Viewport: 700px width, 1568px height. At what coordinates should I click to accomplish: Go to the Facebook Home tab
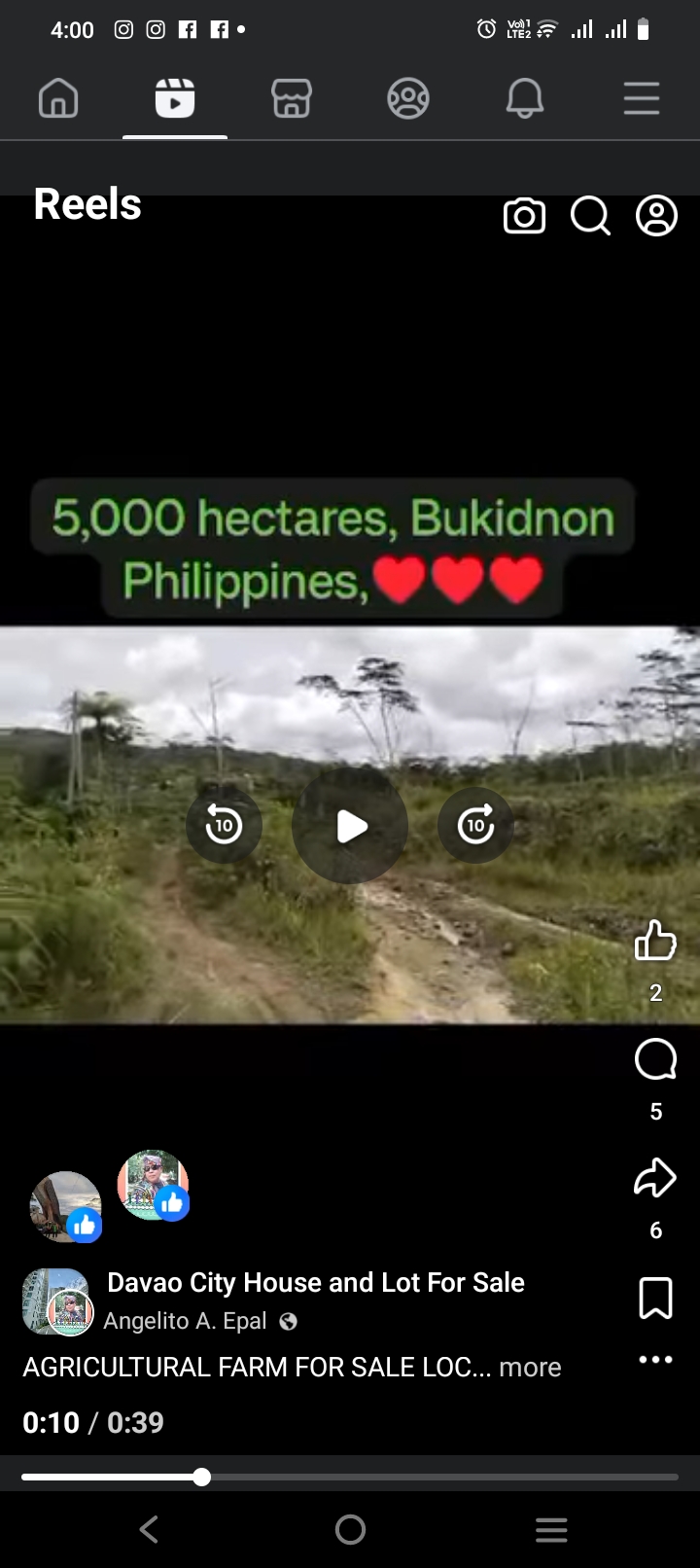pos(58,98)
